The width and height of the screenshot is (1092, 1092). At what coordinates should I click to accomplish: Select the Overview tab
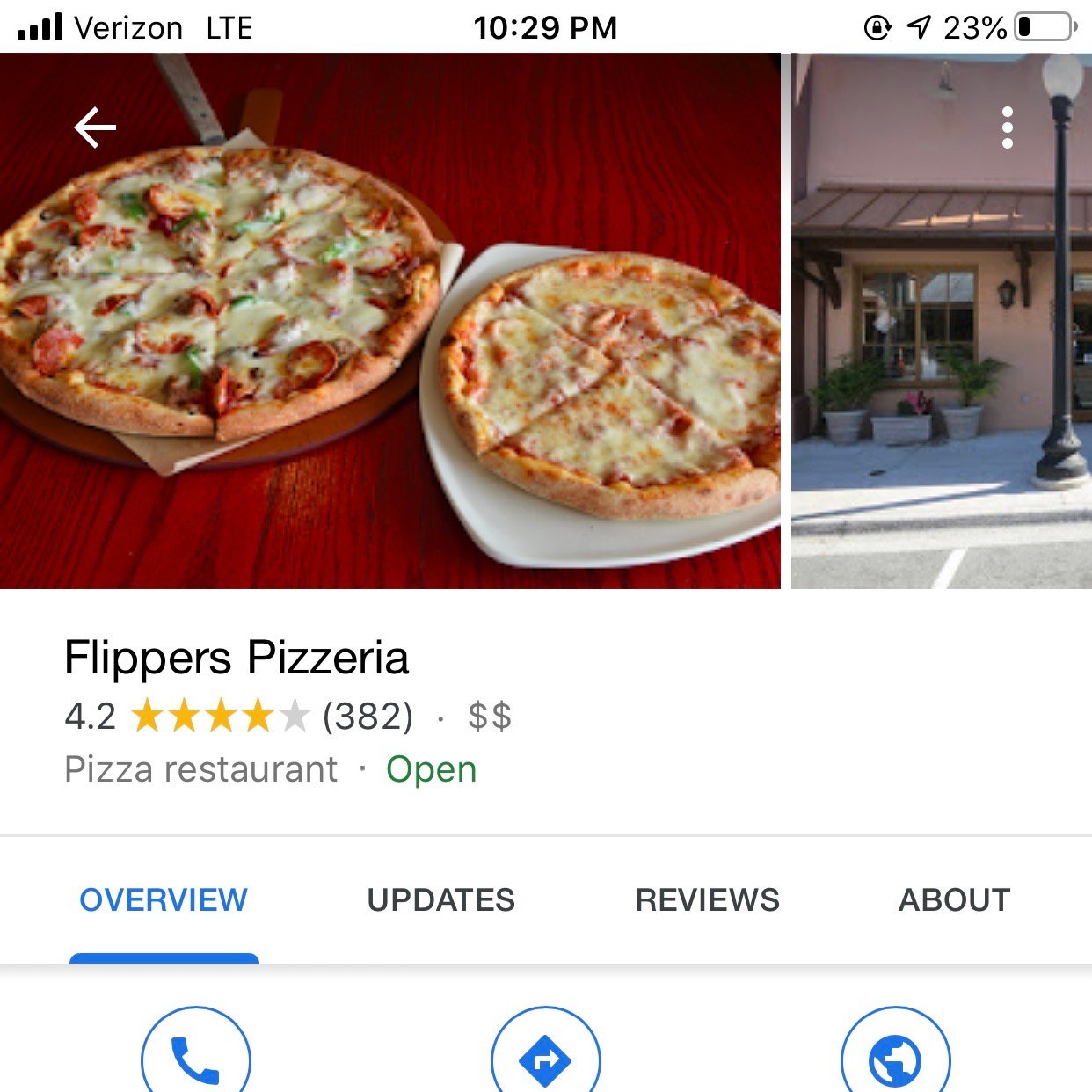(x=164, y=900)
